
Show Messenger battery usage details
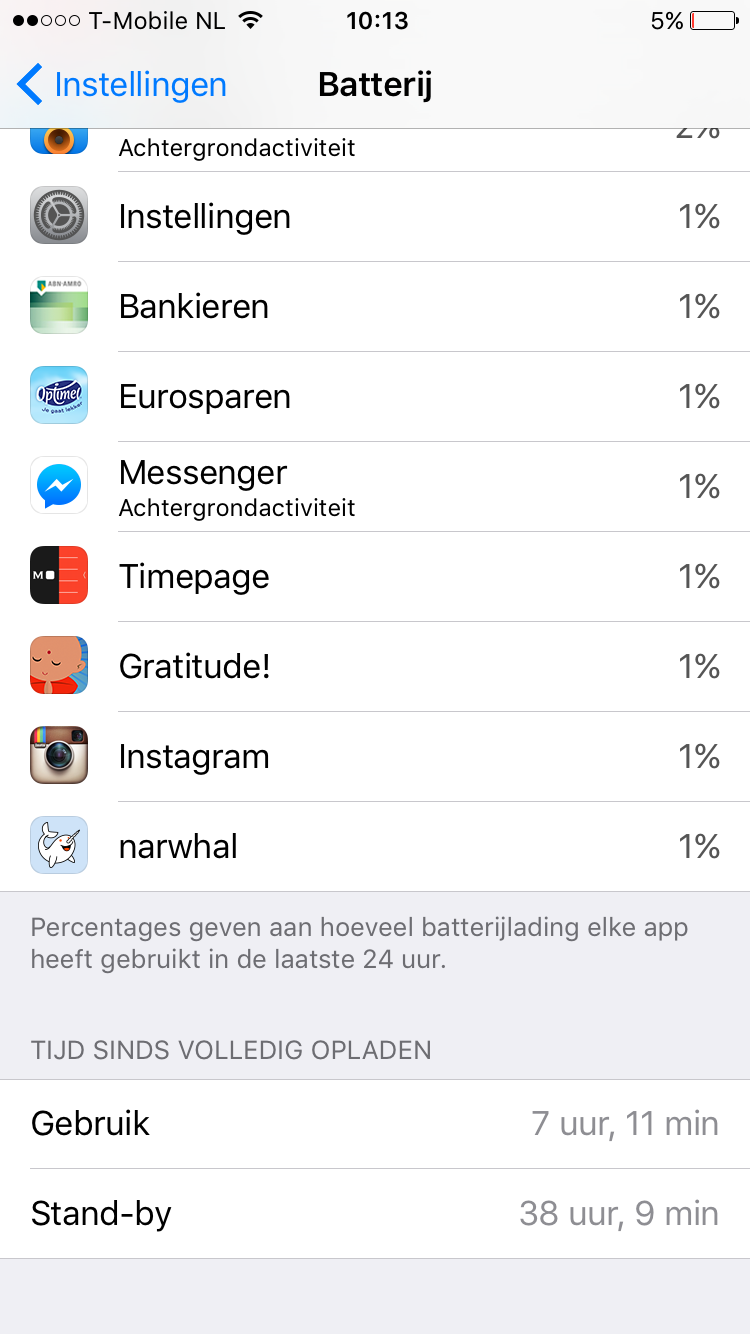coord(375,487)
